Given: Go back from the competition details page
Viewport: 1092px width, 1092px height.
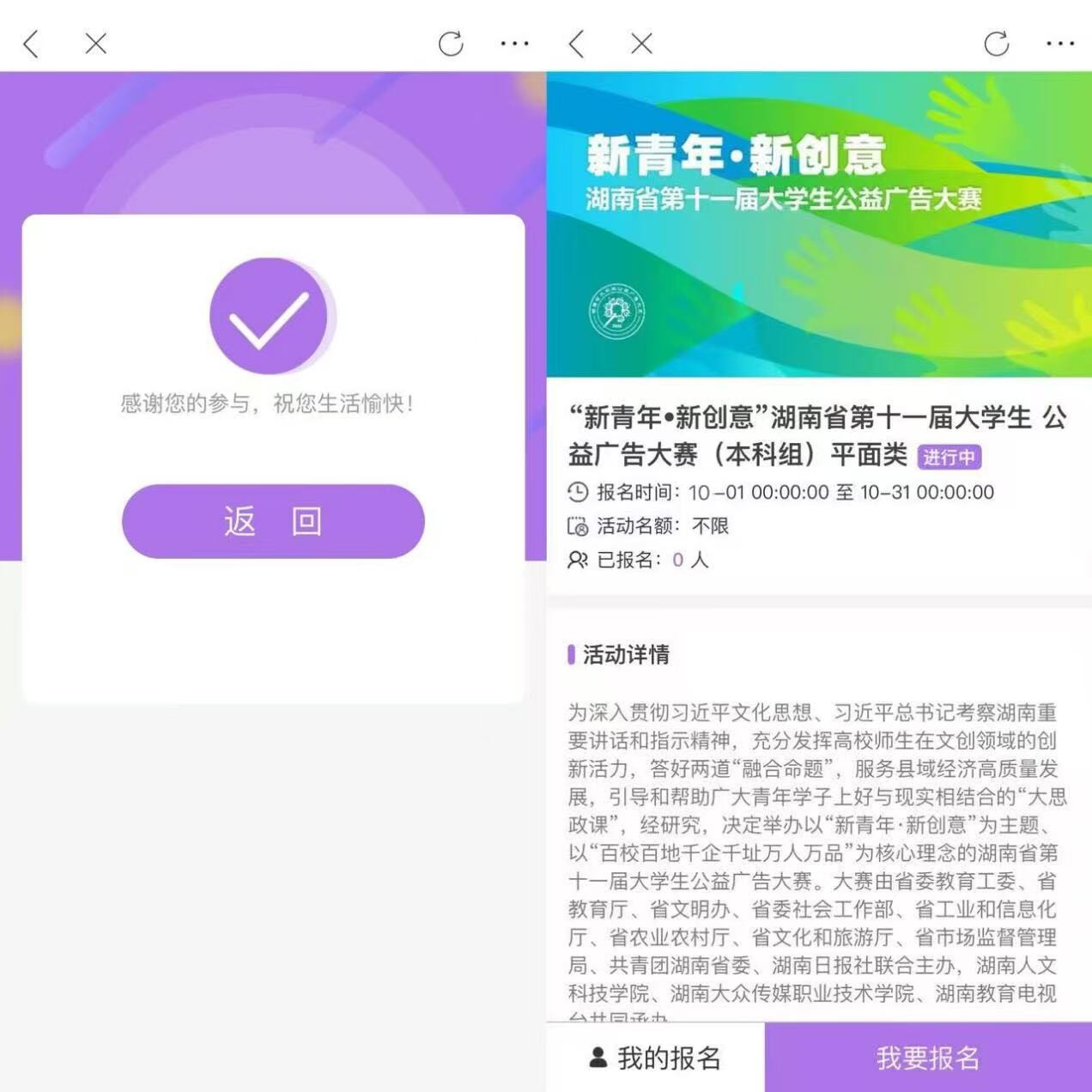Looking at the screenshot, I should click(577, 44).
